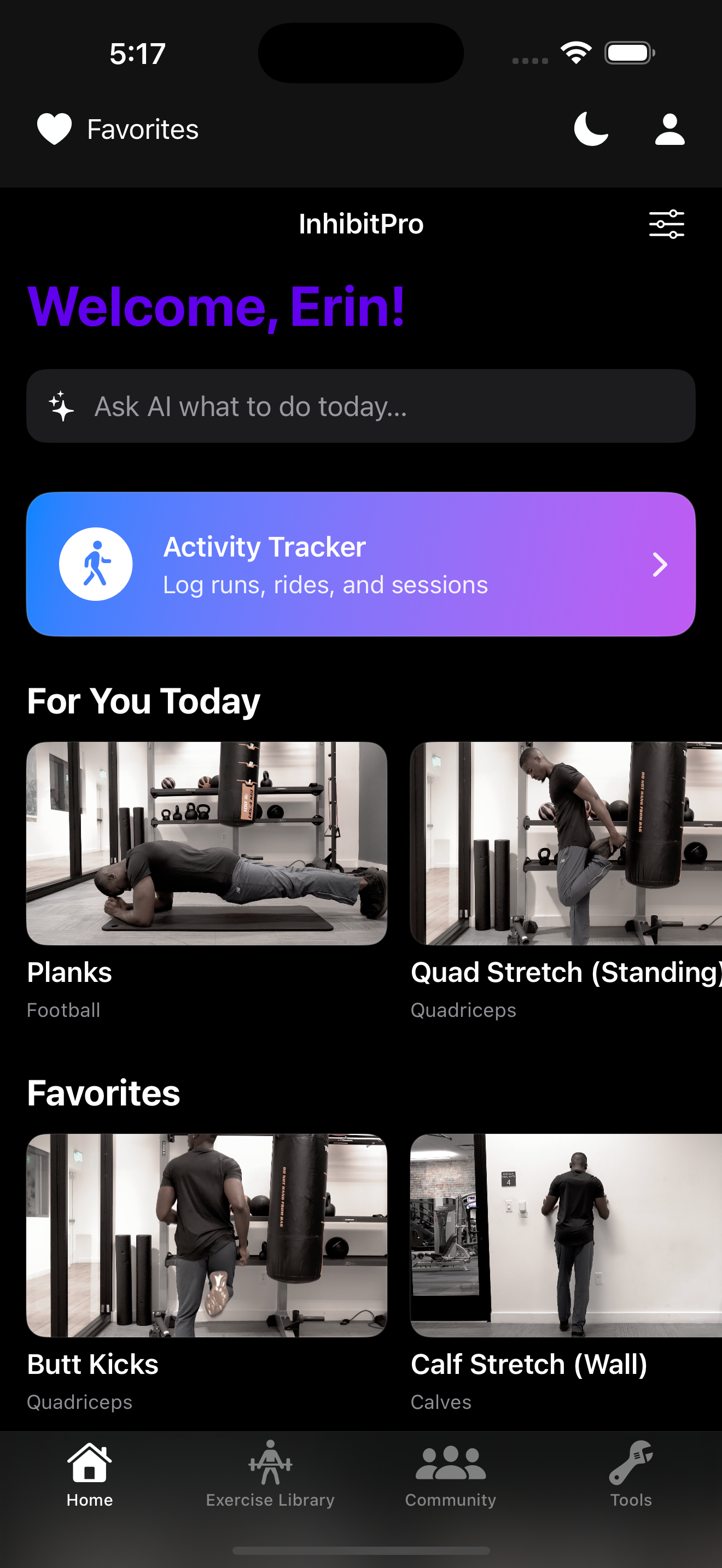Open the Quad Stretch (Standing) exercise
This screenshot has width=722, height=1568.
click(566, 843)
